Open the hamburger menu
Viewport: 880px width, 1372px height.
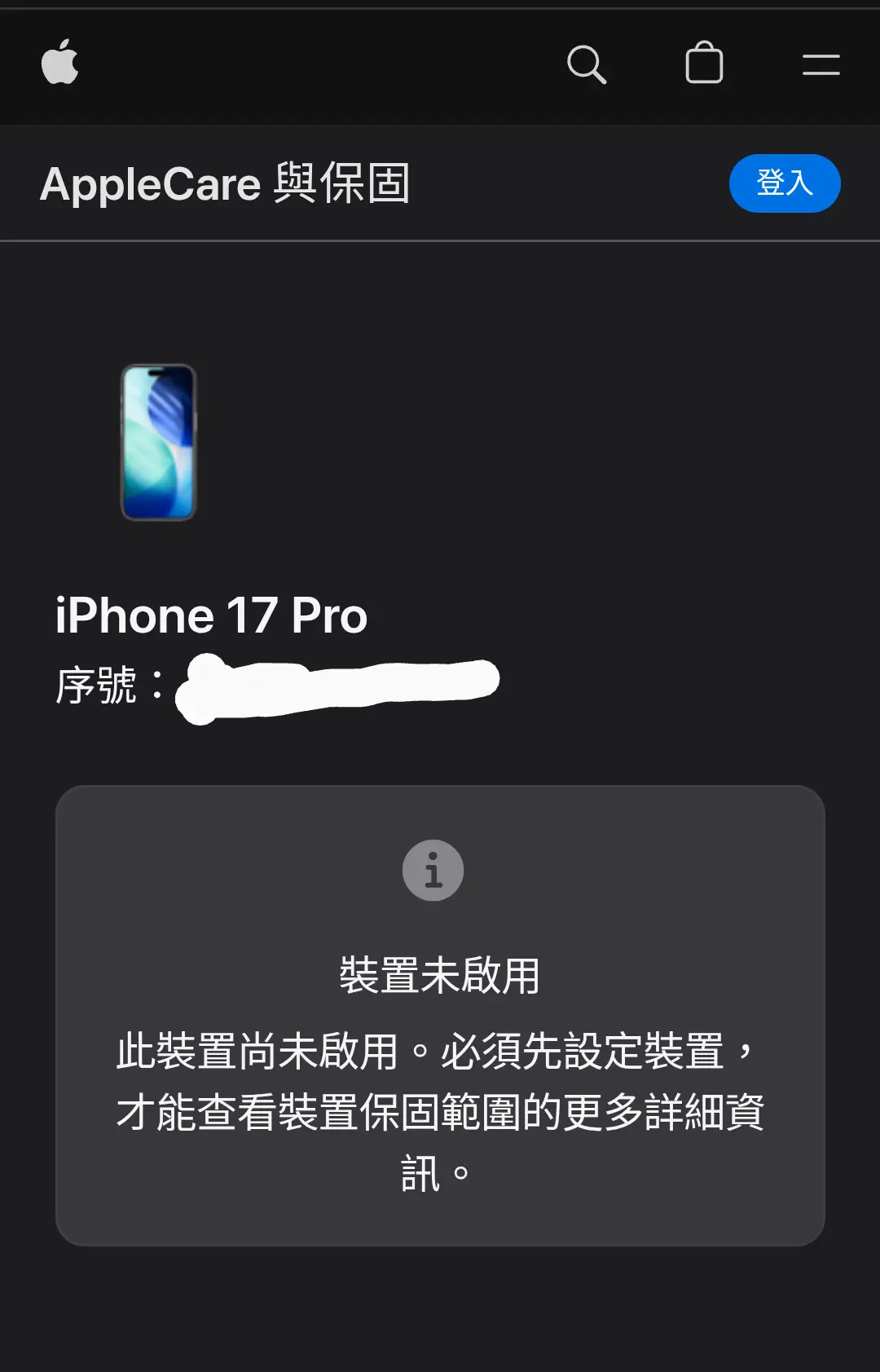821,64
